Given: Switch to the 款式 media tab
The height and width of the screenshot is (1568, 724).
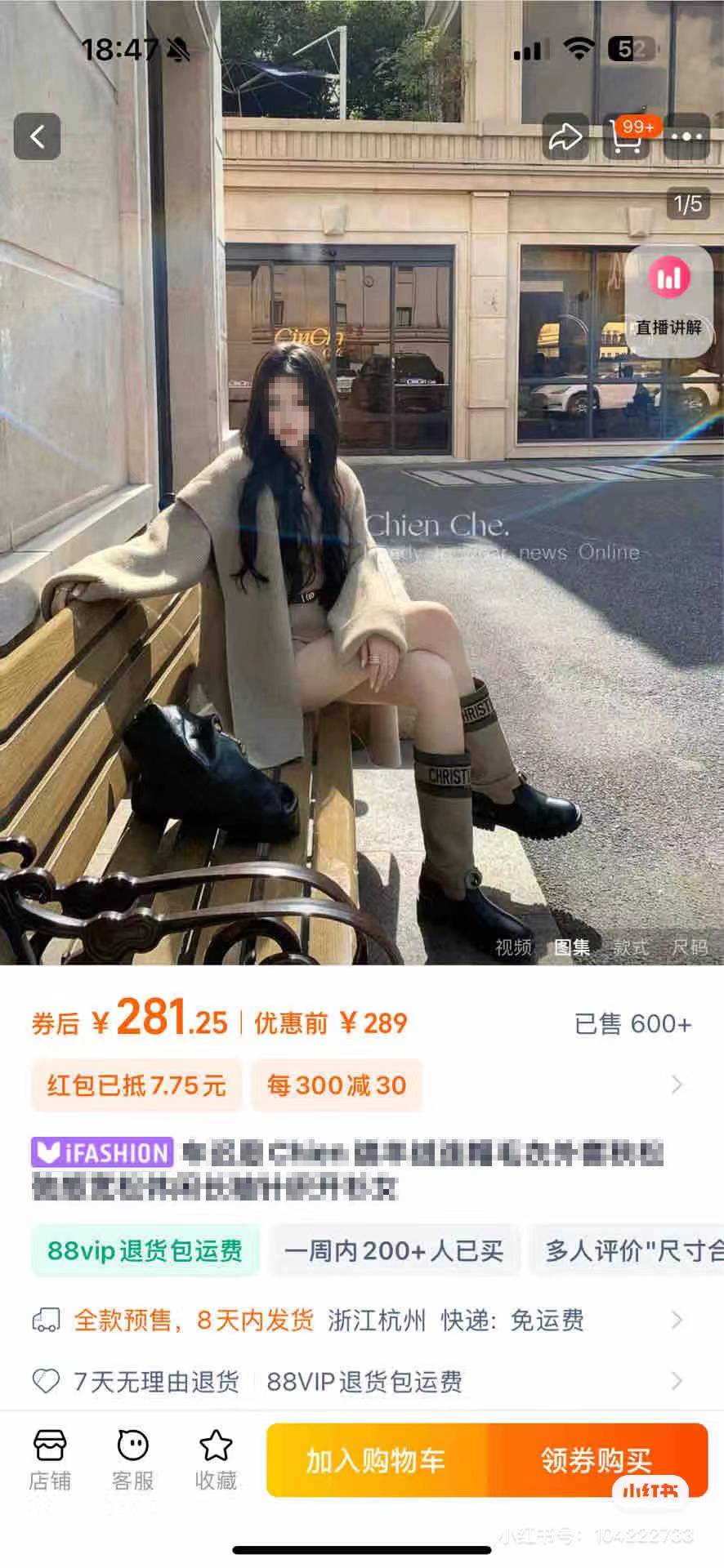Looking at the screenshot, I should pos(631,947).
